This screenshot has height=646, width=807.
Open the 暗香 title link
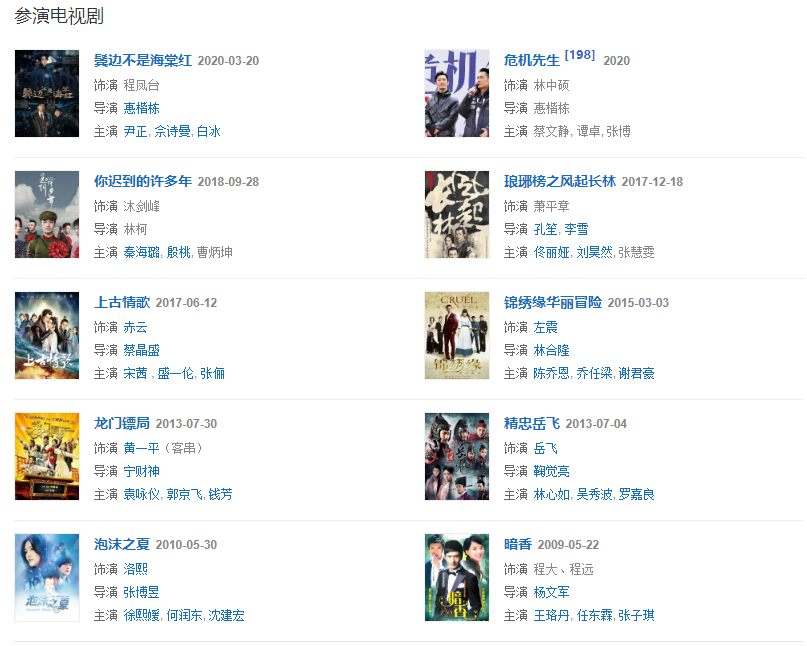coord(517,544)
